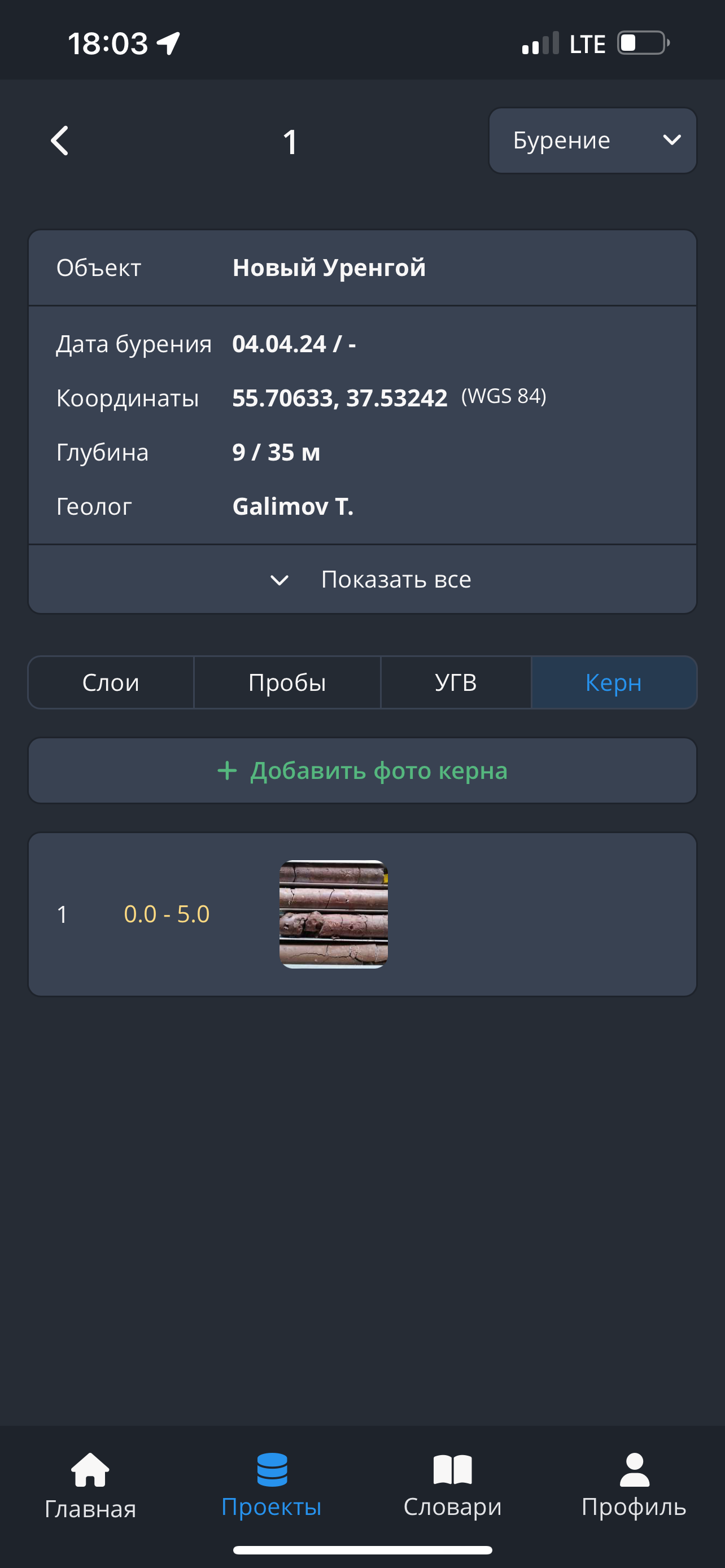Open the Проекты tab
The height and width of the screenshot is (1568, 725).
tap(272, 1484)
